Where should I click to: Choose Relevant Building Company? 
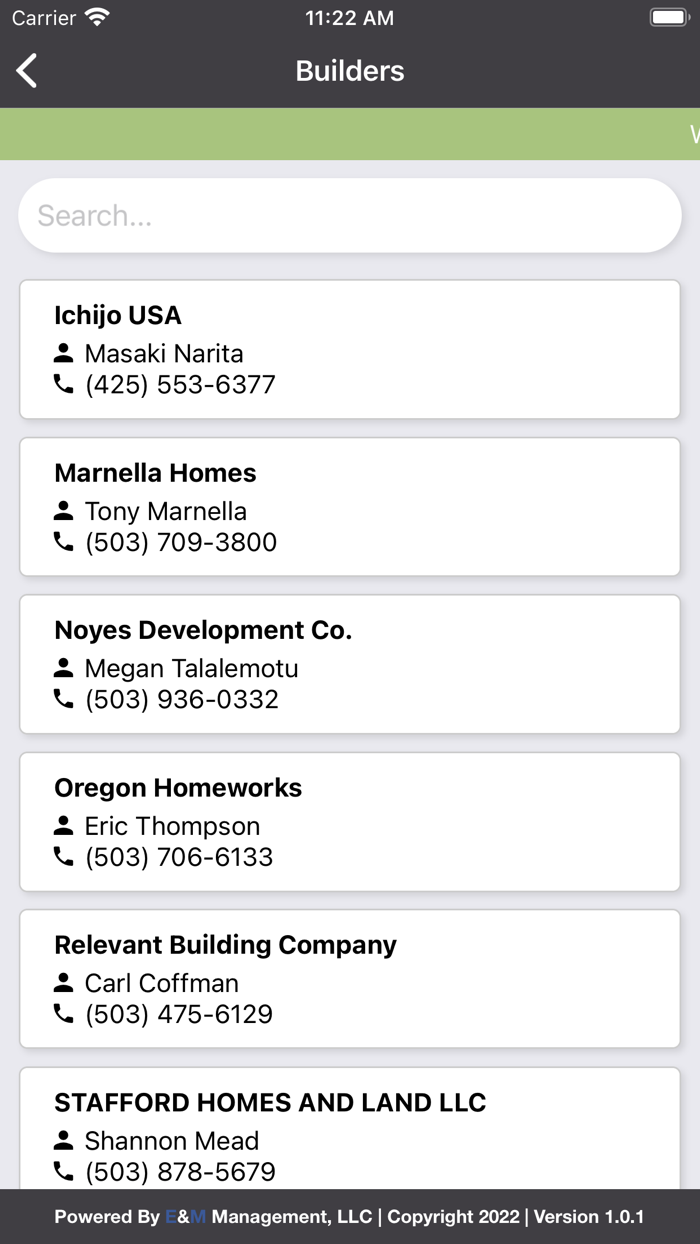(349, 978)
